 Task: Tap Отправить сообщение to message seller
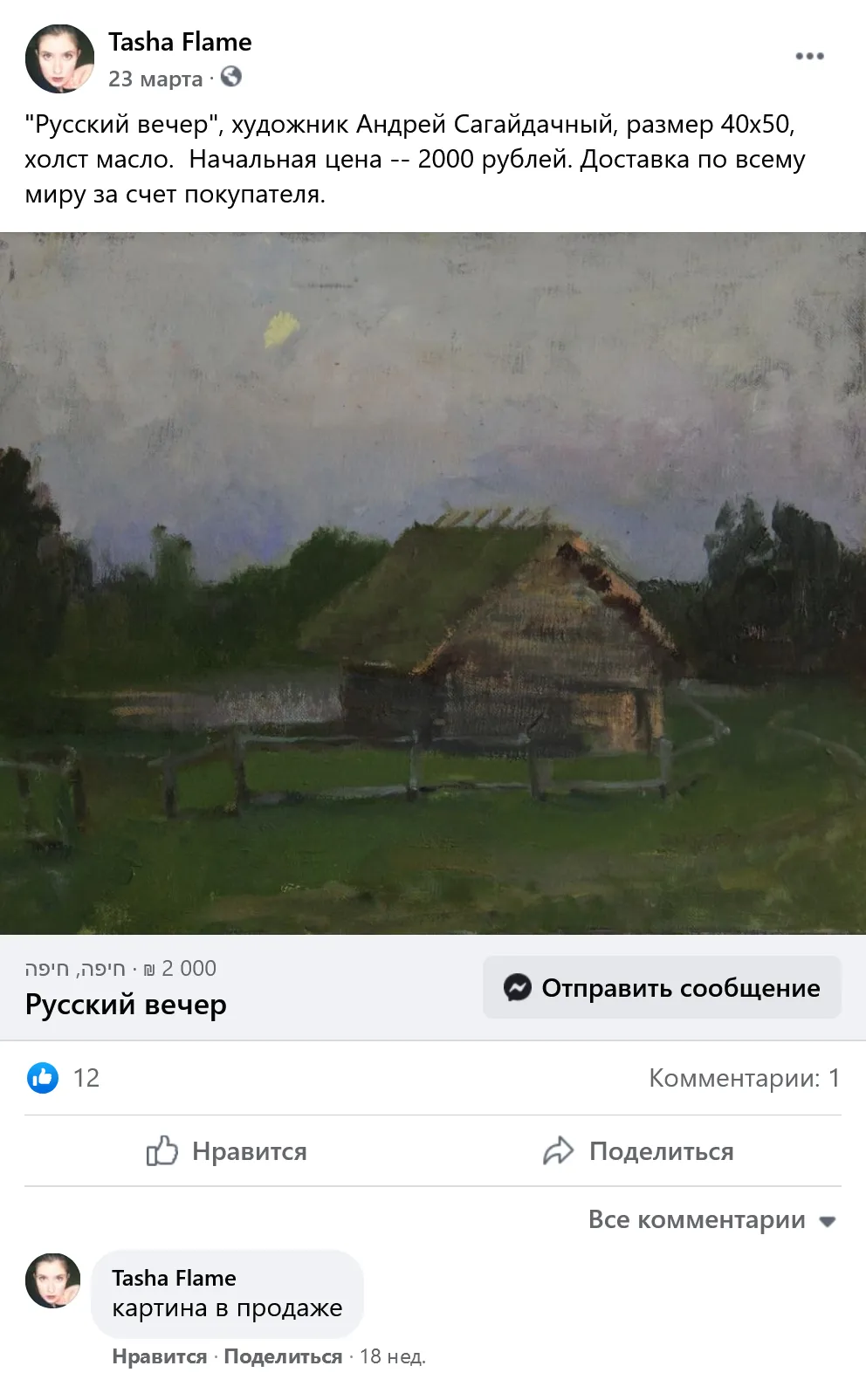click(662, 987)
